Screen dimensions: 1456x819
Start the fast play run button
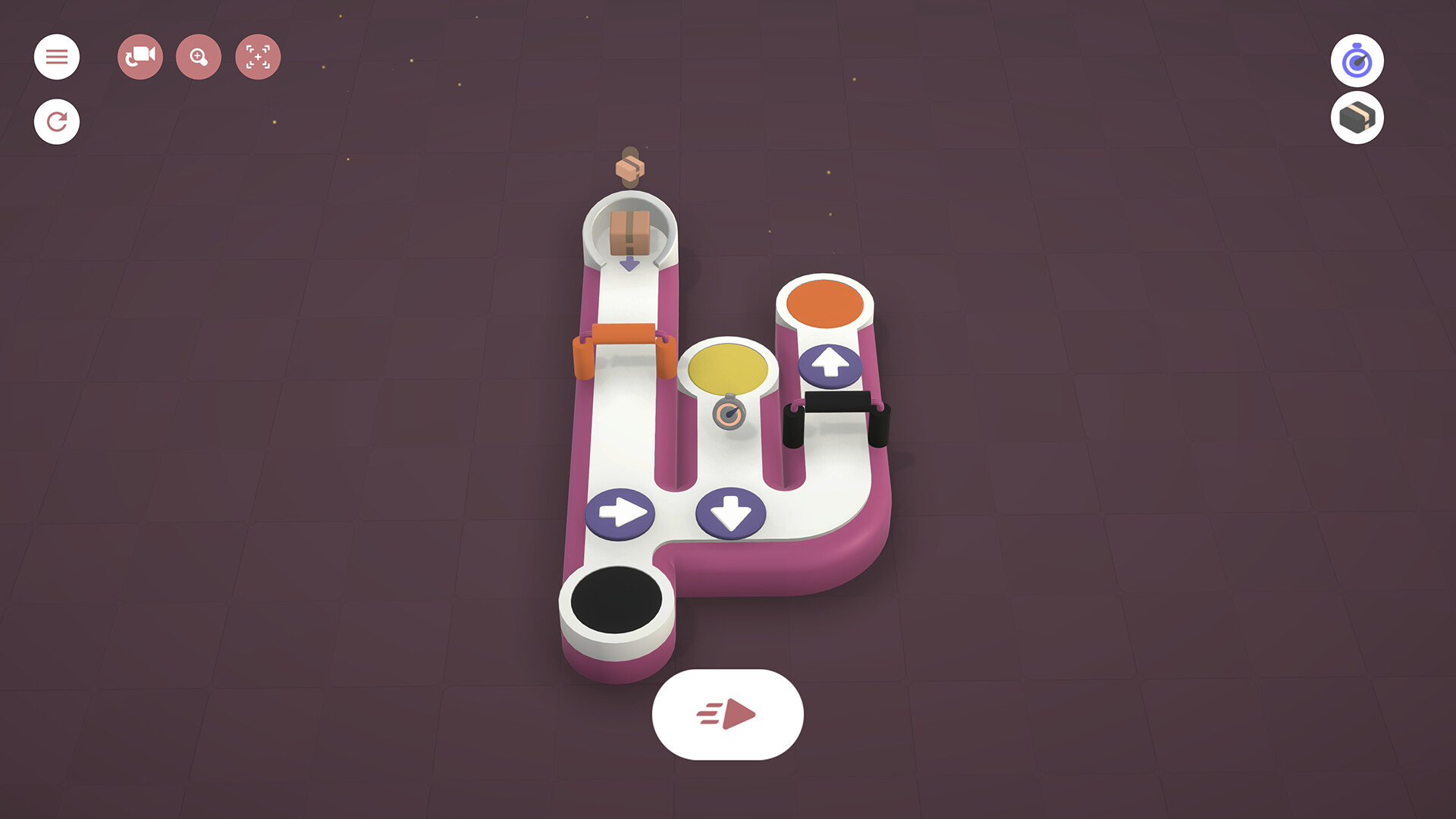pyautogui.click(x=727, y=714)
